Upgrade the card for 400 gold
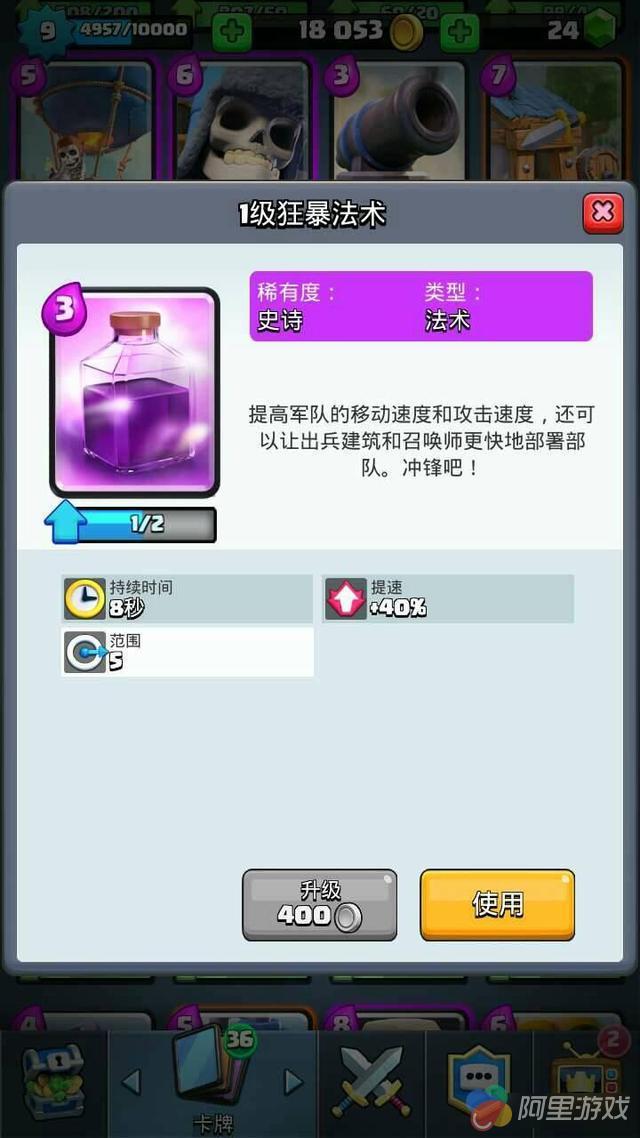This screenshot has width=640, height=1138. [319, 904]
